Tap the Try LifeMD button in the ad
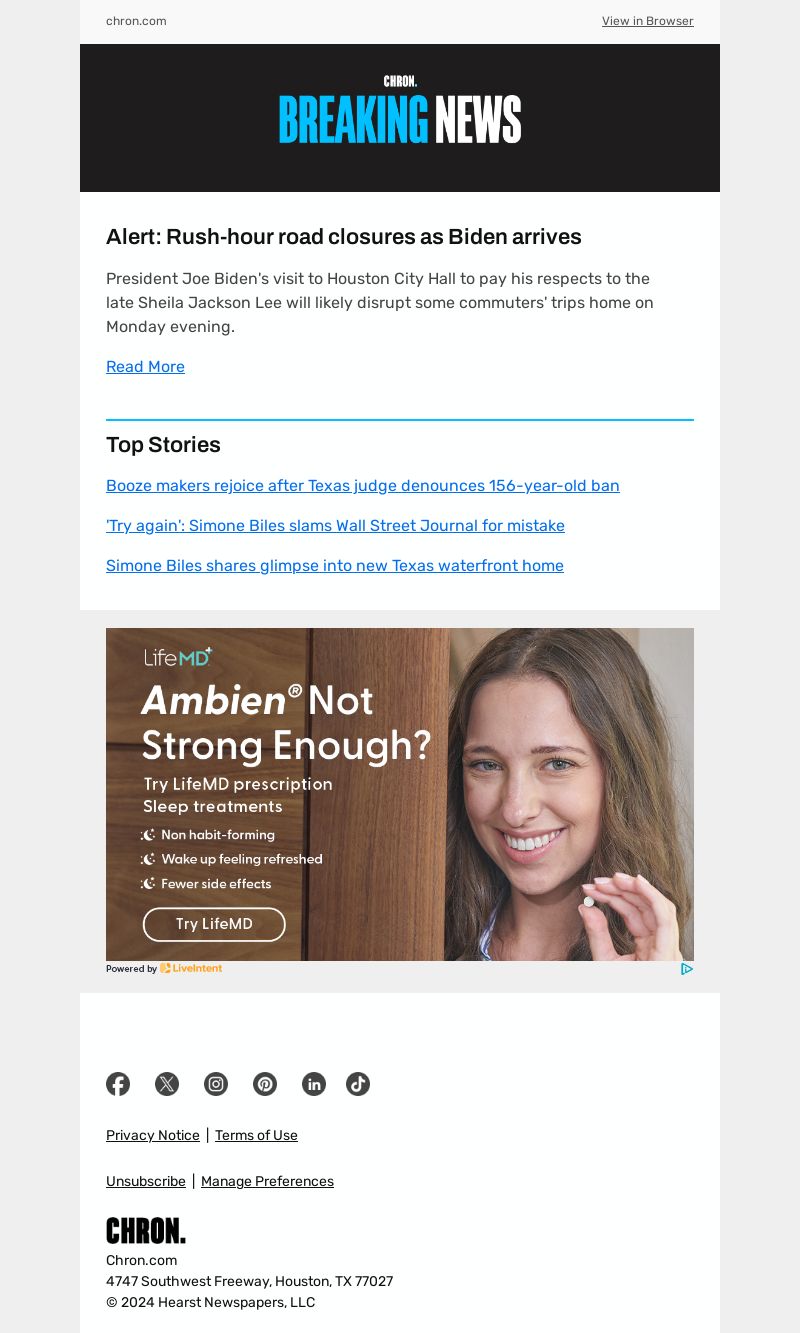Screen dimensions: 800x1333 [214, 924]
